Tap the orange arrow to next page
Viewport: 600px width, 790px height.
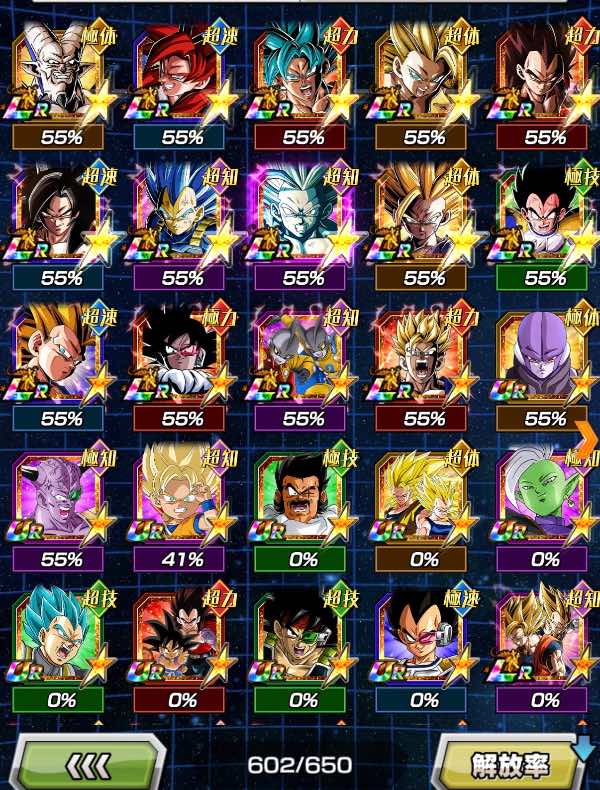(x=586, y=440)
